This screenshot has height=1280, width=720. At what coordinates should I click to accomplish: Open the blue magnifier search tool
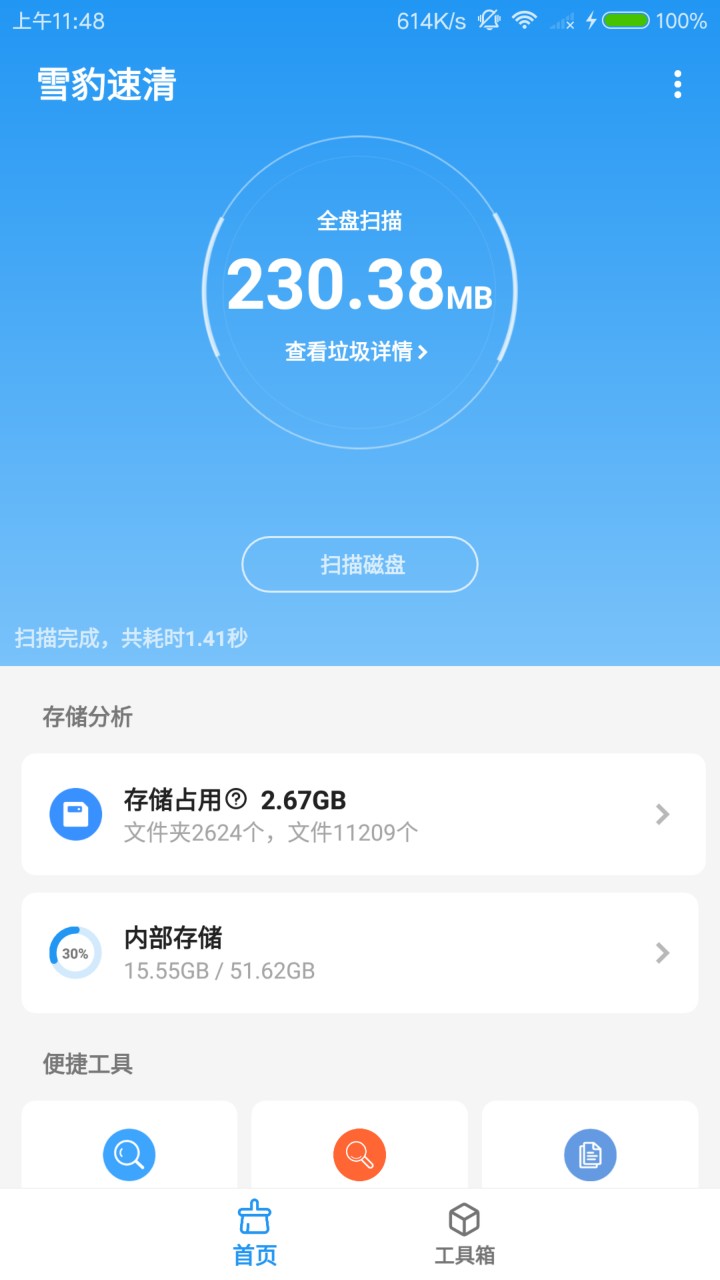coord(129,1154)
